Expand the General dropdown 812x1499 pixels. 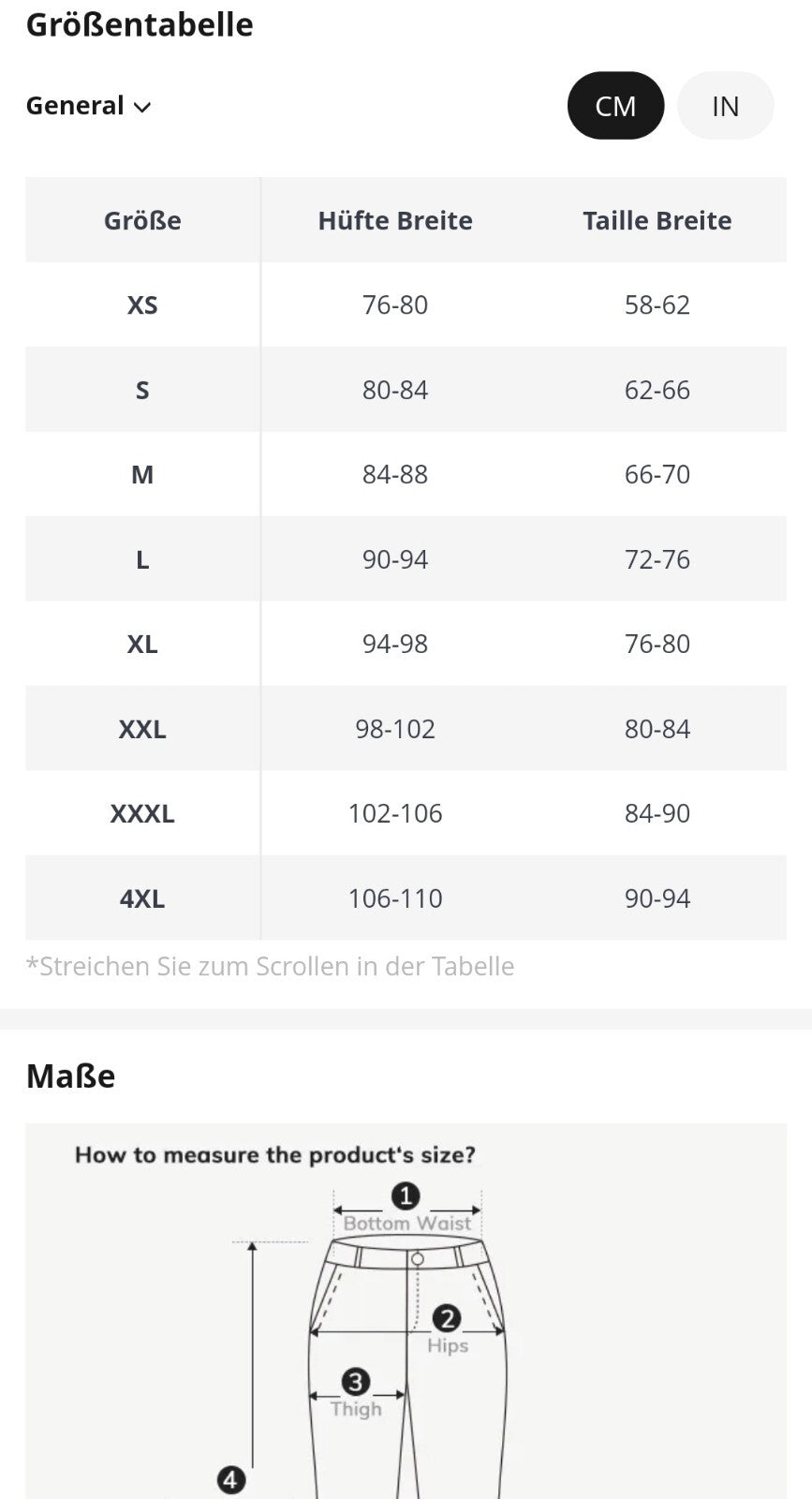pyautogui.click(x=89, y=106)
